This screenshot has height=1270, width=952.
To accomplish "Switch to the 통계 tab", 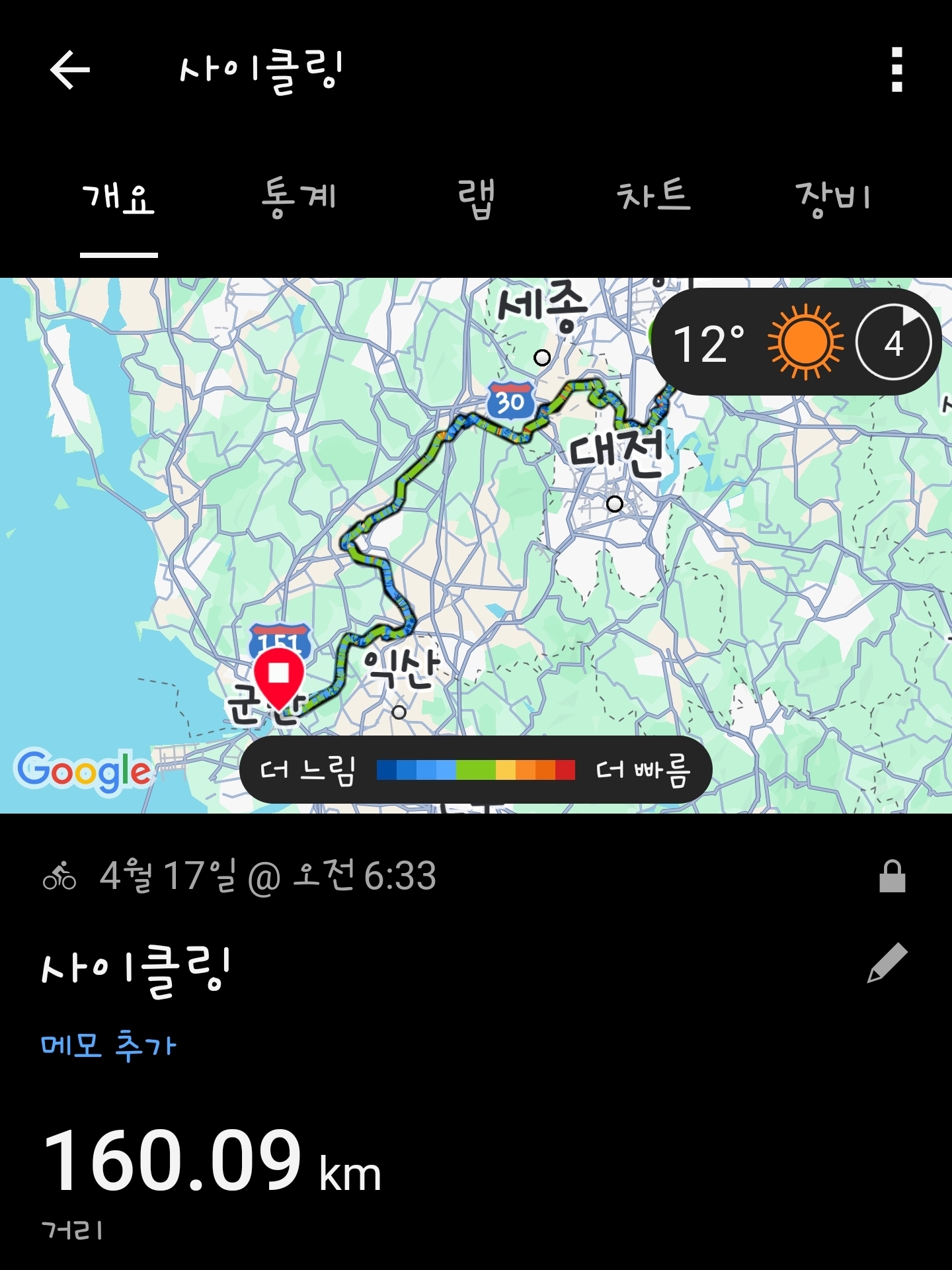I will pyautogui.click(x=299, y=198).
